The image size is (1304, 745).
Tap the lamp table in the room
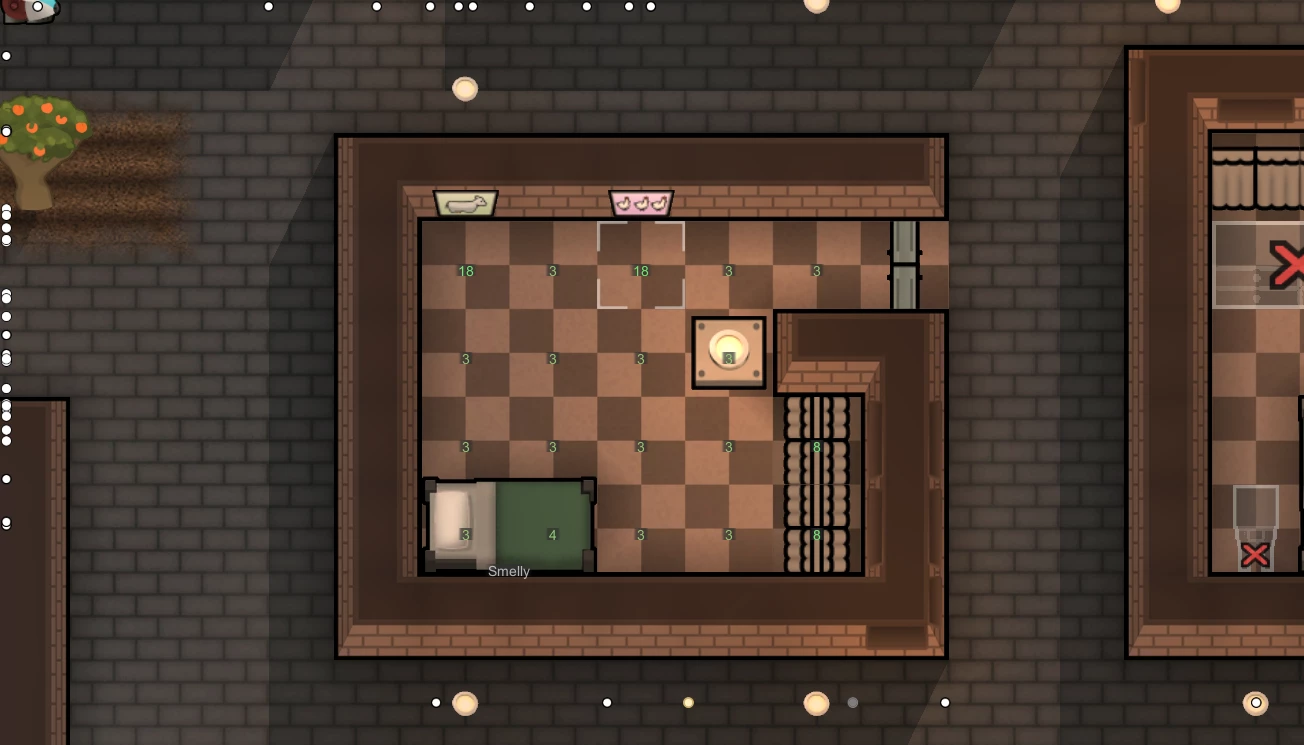pos(729,352)
